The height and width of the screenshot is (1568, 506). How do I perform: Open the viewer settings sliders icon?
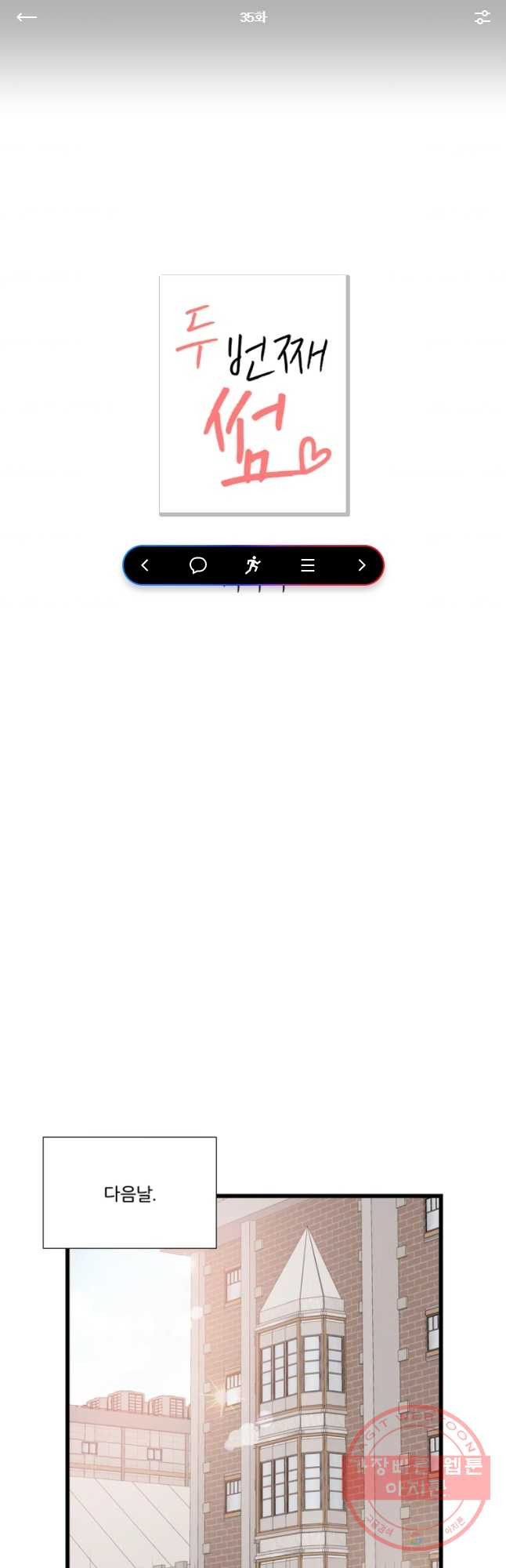point(482,17)
